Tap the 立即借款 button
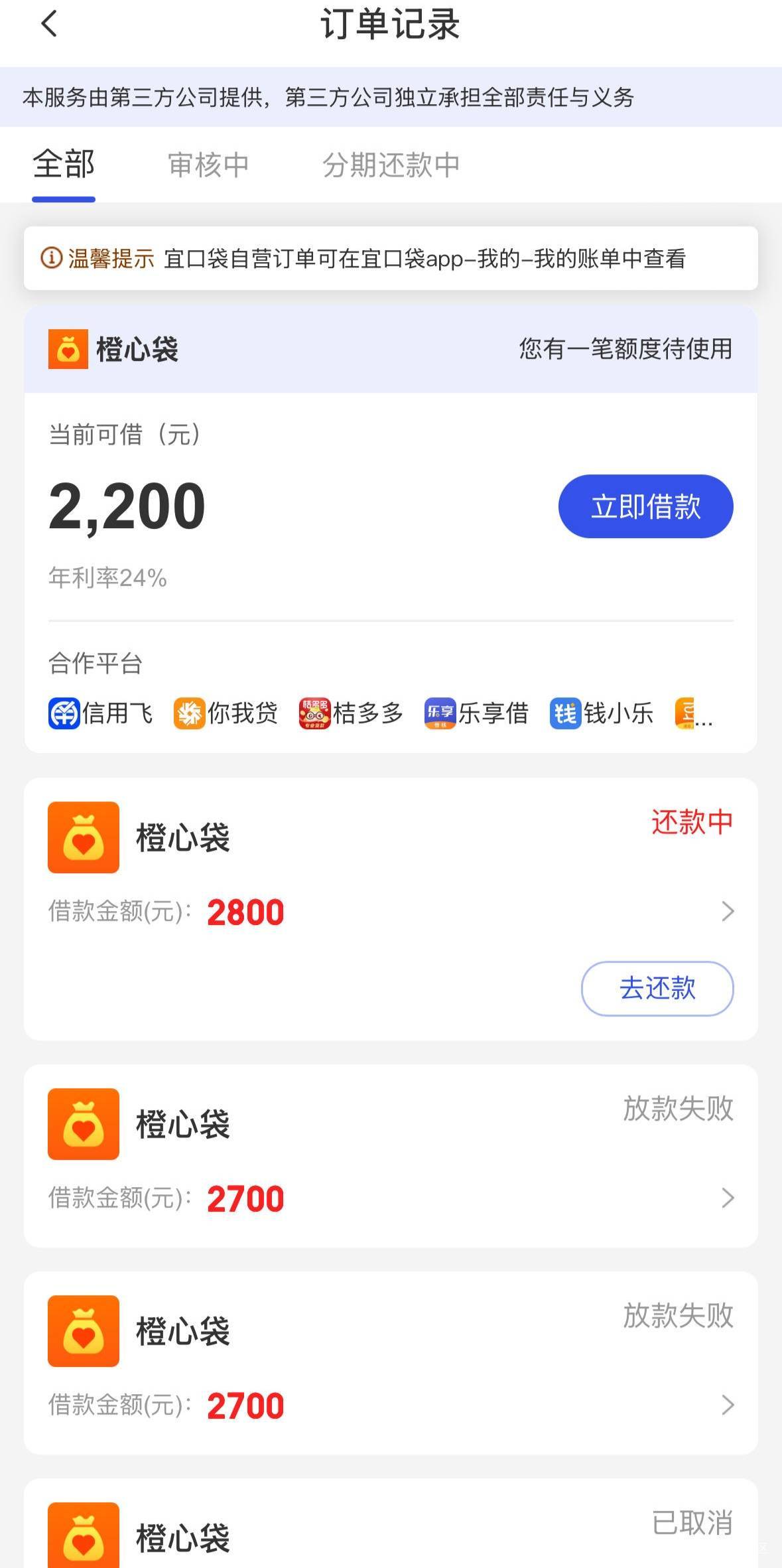This screenshot has height=1568, width=782. 645,506
